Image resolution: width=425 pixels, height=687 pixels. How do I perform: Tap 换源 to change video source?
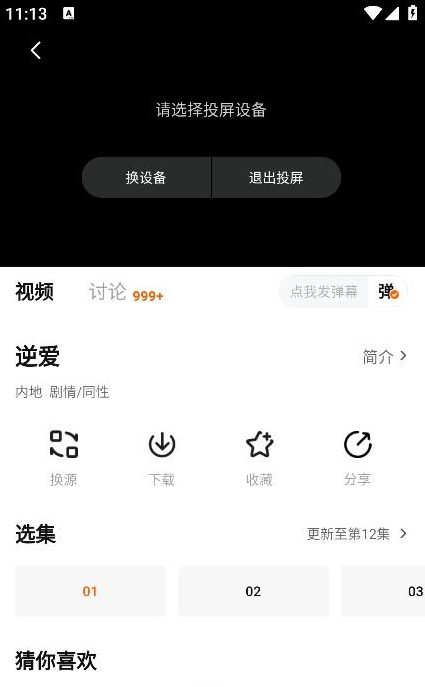point(64,458)
